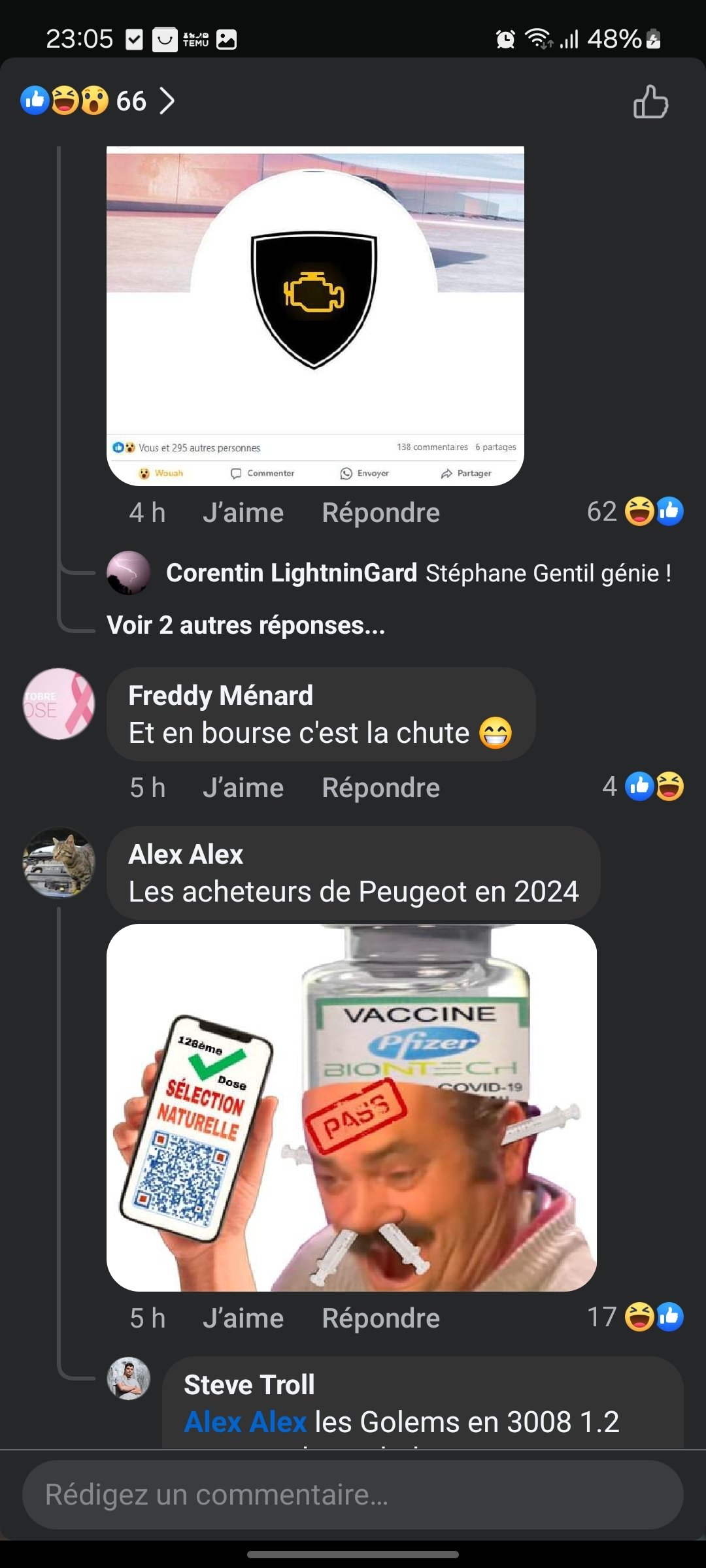Open the list of 66 reactions
The width and height of the screenshot is (706, 1568).
point(98,101)
